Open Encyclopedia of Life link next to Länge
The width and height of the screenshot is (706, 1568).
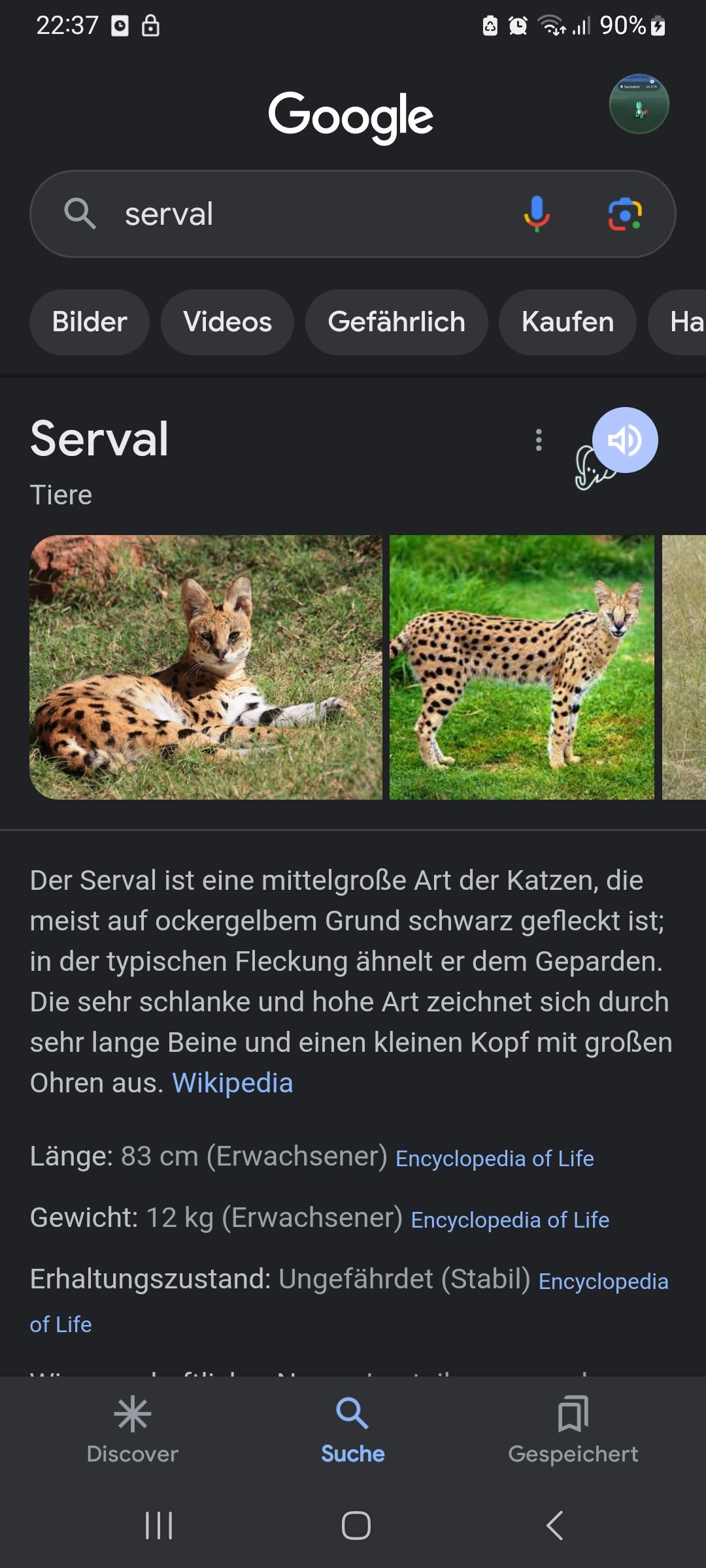(x=495, y=1158)
